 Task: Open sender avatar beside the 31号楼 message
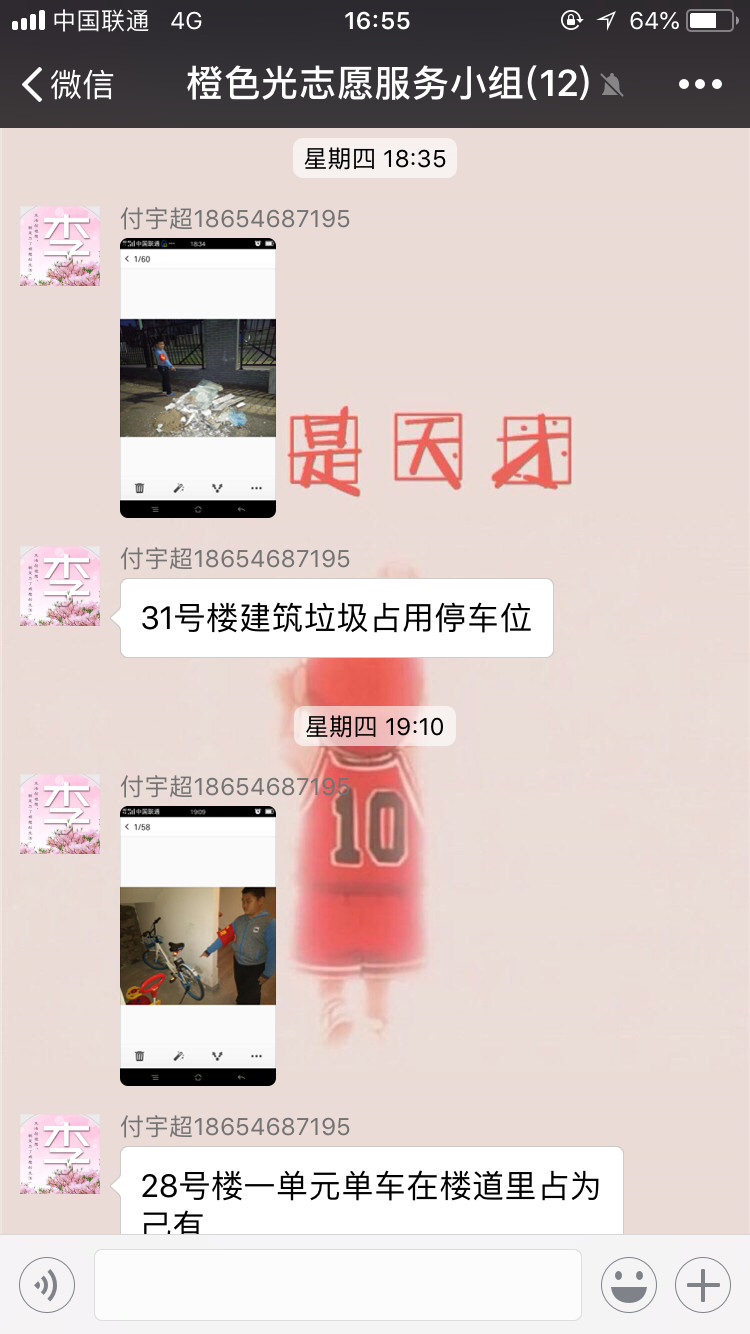point(60,586)
